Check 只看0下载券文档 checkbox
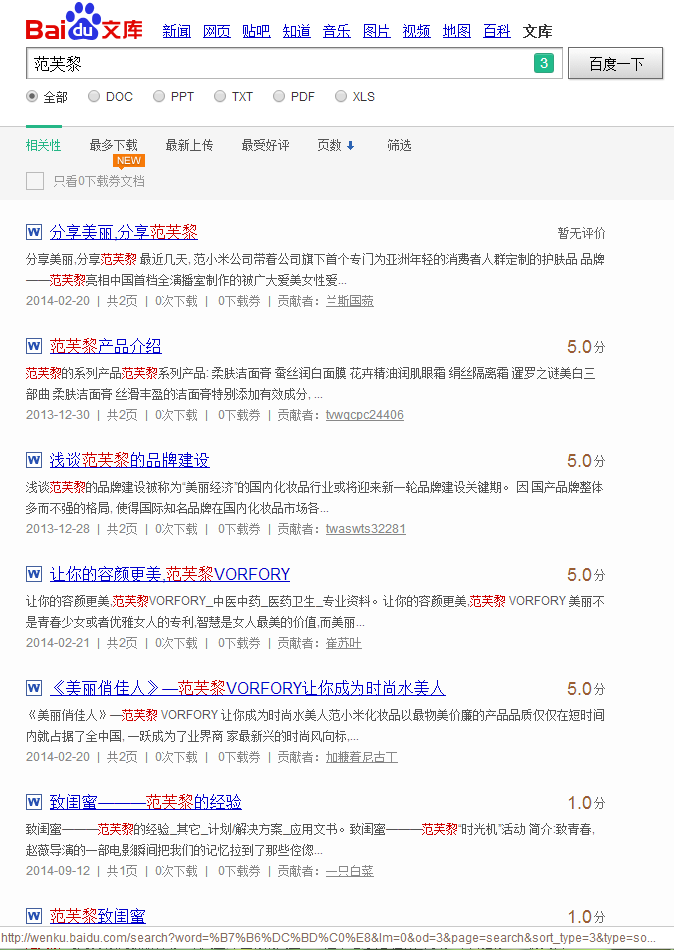Screen dimensions: 674x950 click(35, 181)
